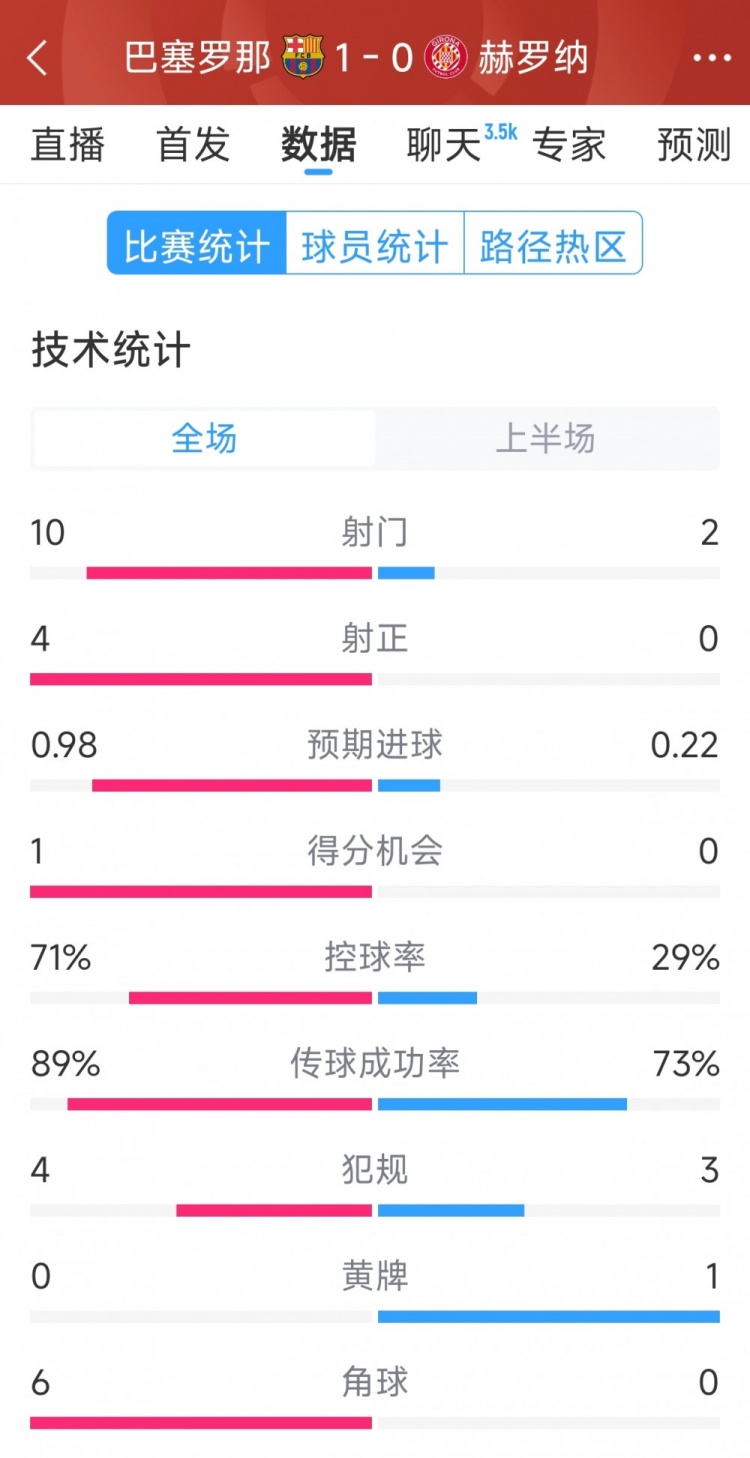Tap the back arrow icon

click(38, 59)
